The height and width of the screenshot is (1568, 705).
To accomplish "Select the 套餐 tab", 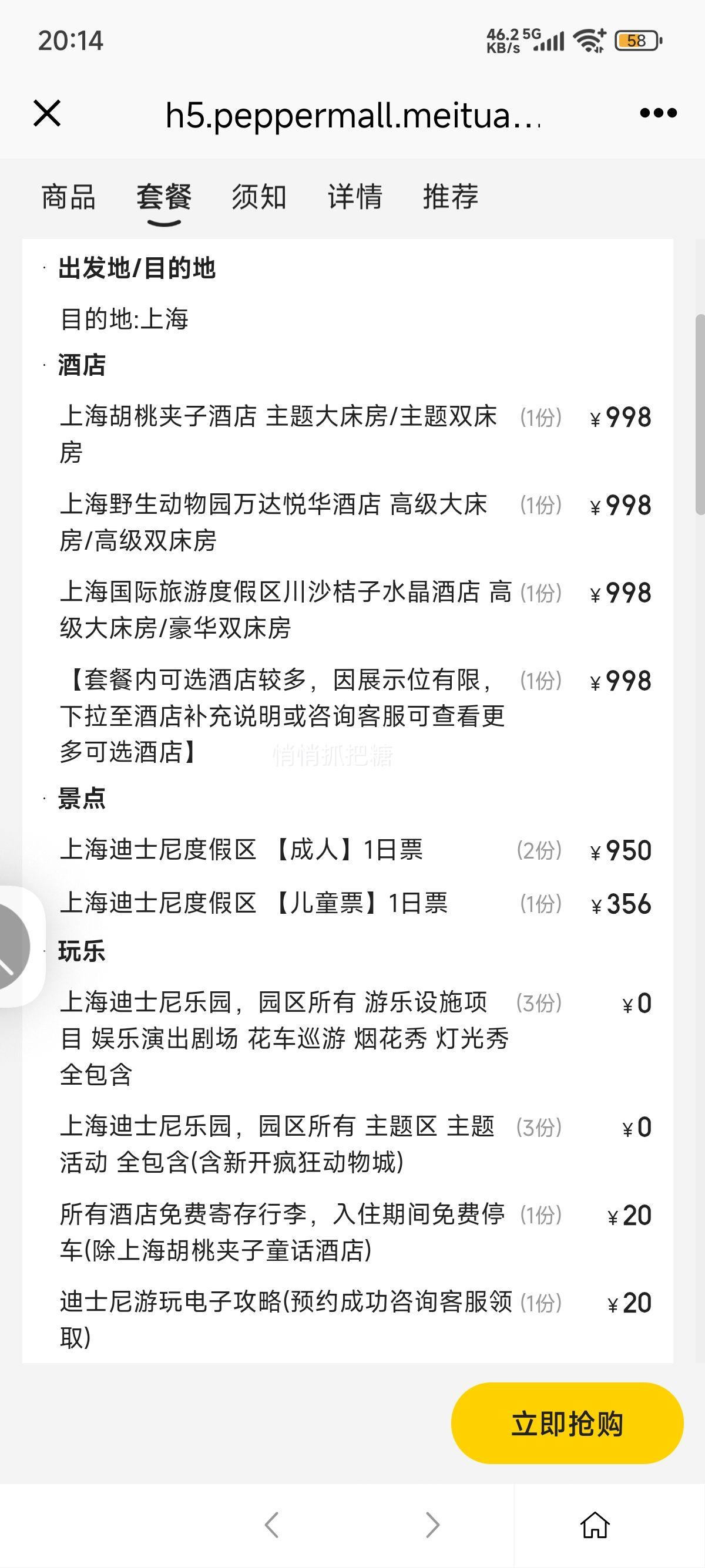I will coord(164,197).
